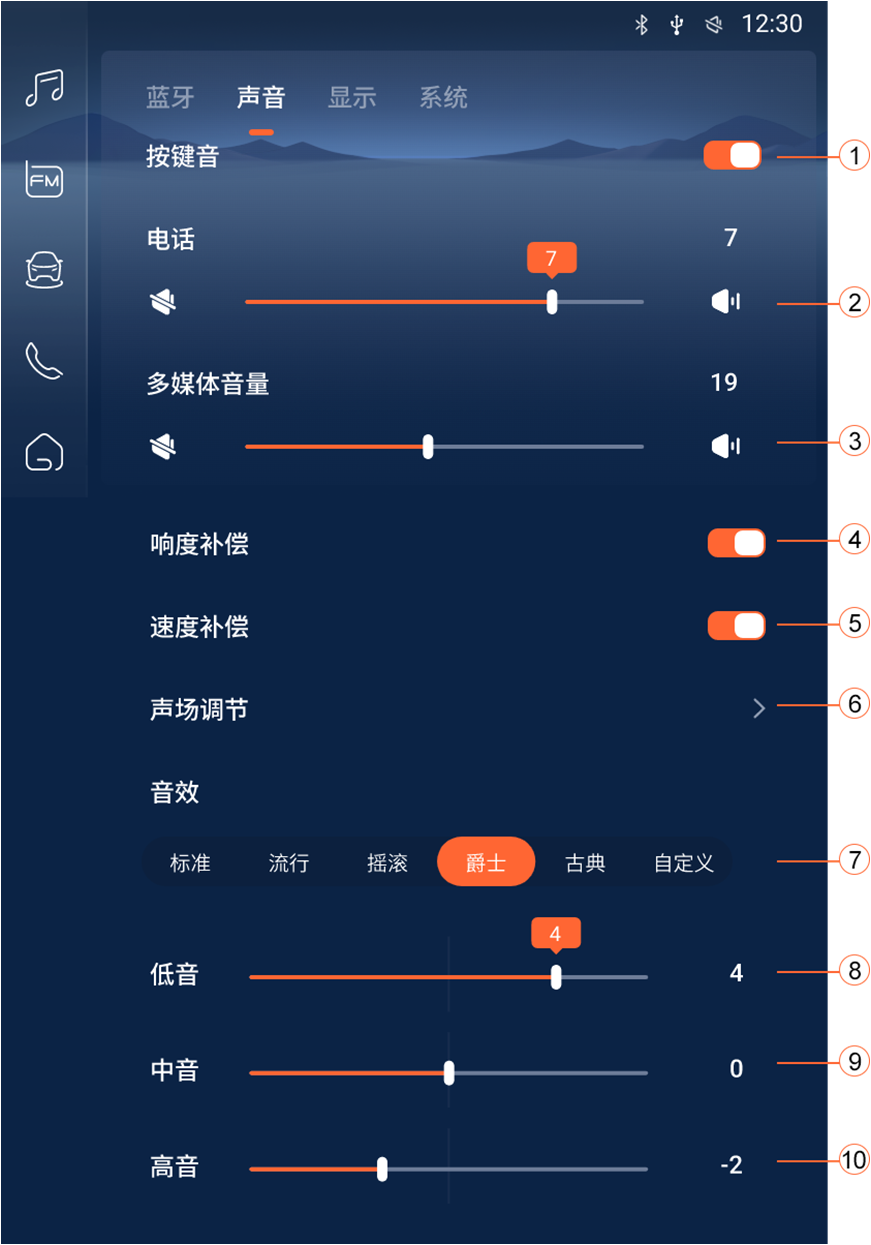
Task: Switch to the 显示 tab
Action: [352, 98]
